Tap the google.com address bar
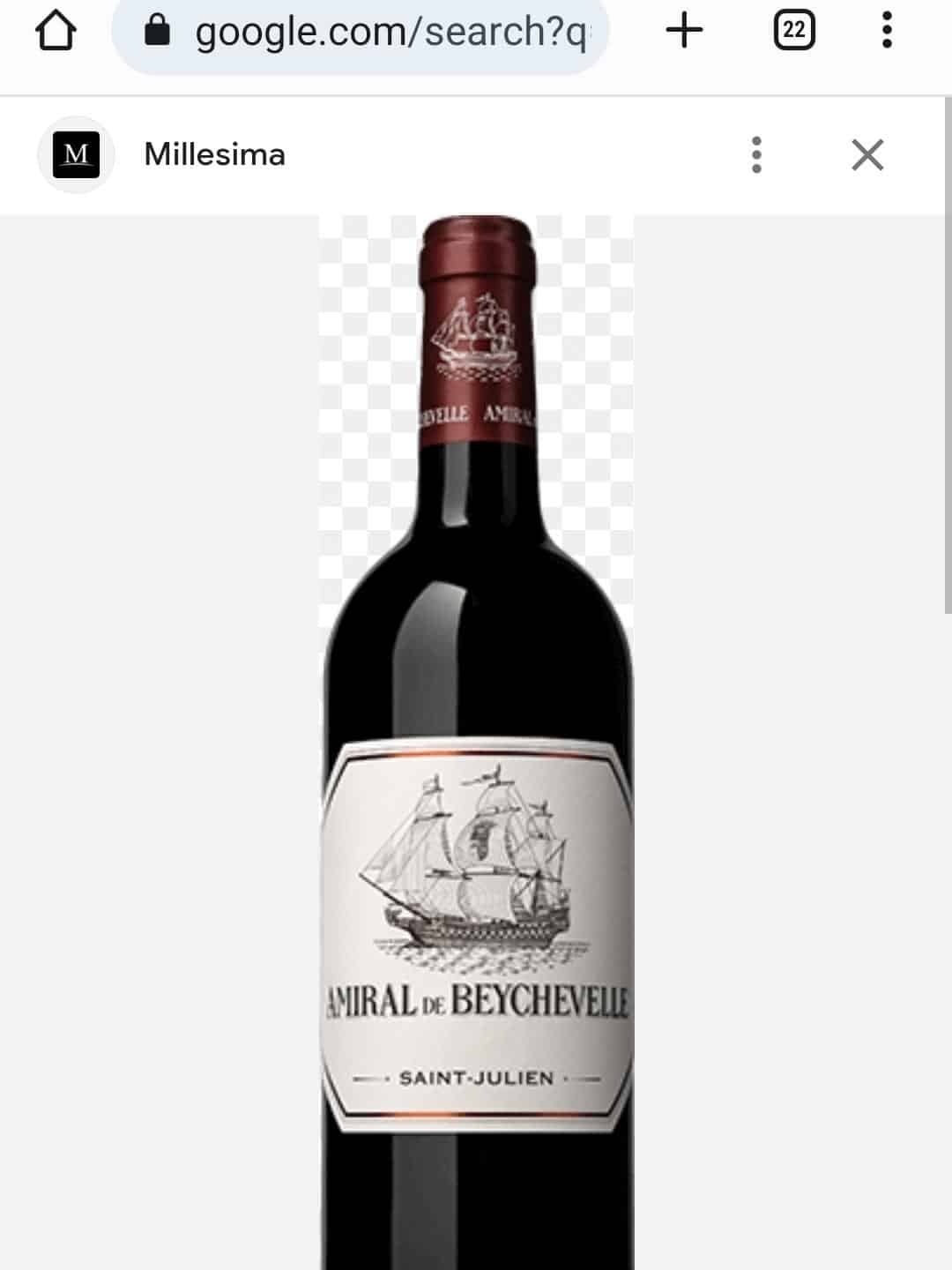 pyautogui.click(x=370, y=33)
